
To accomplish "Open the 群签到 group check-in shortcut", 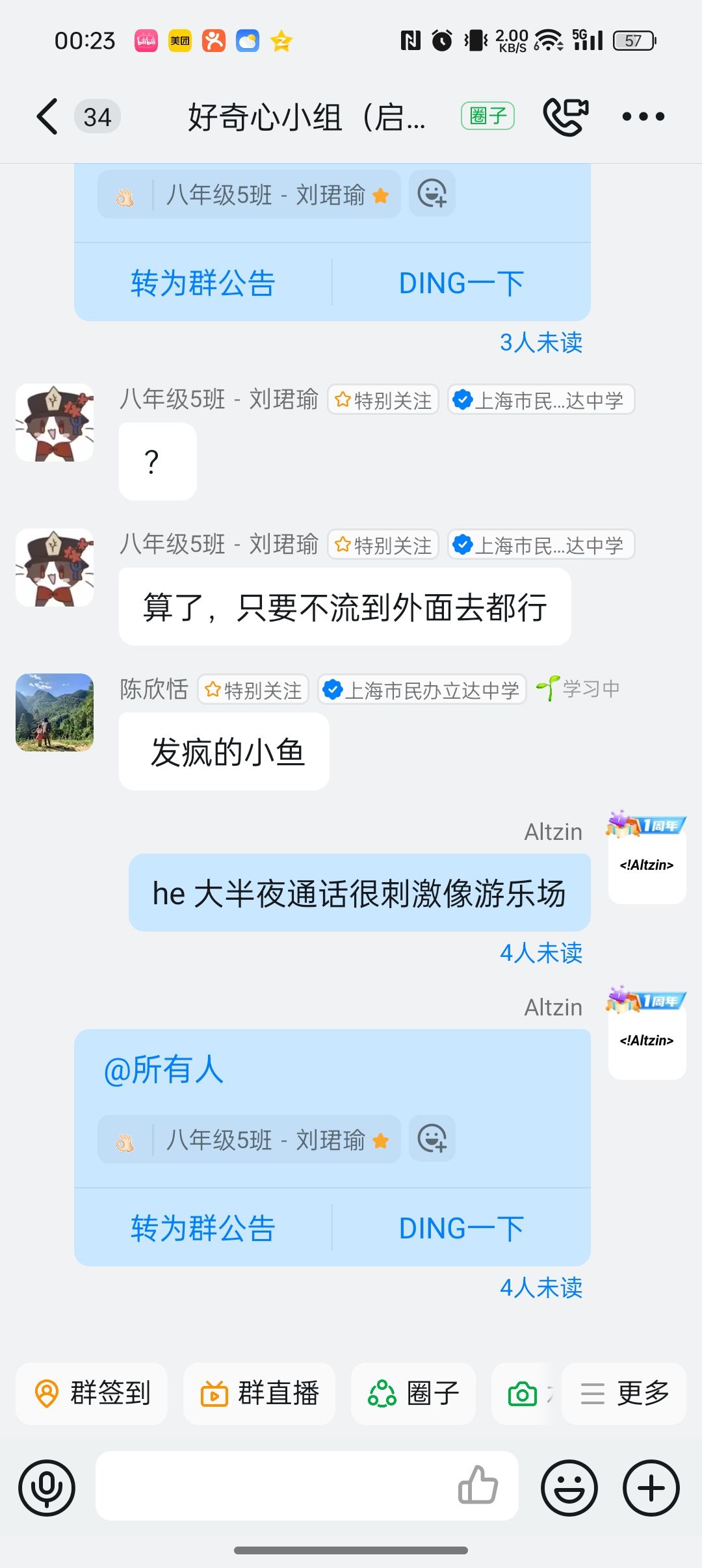I will pos(92,1393).
